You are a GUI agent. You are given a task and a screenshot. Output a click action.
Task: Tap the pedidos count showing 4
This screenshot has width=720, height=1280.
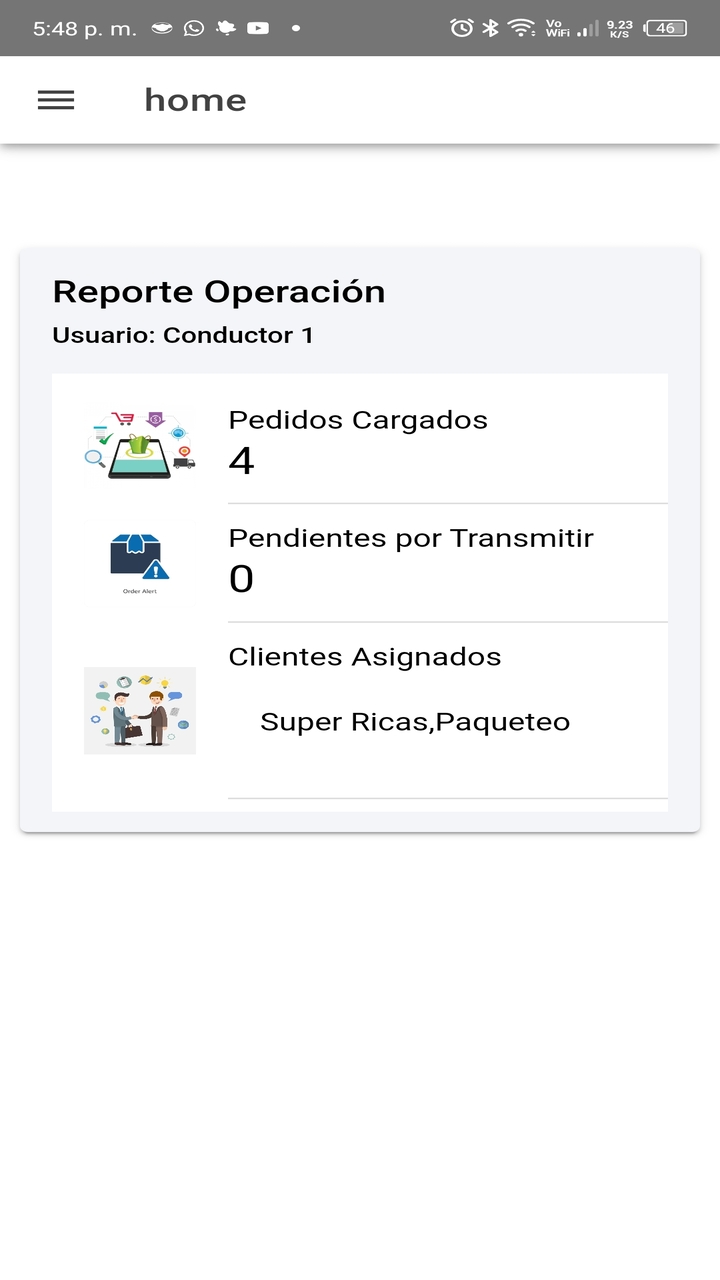tap(241, 463)
